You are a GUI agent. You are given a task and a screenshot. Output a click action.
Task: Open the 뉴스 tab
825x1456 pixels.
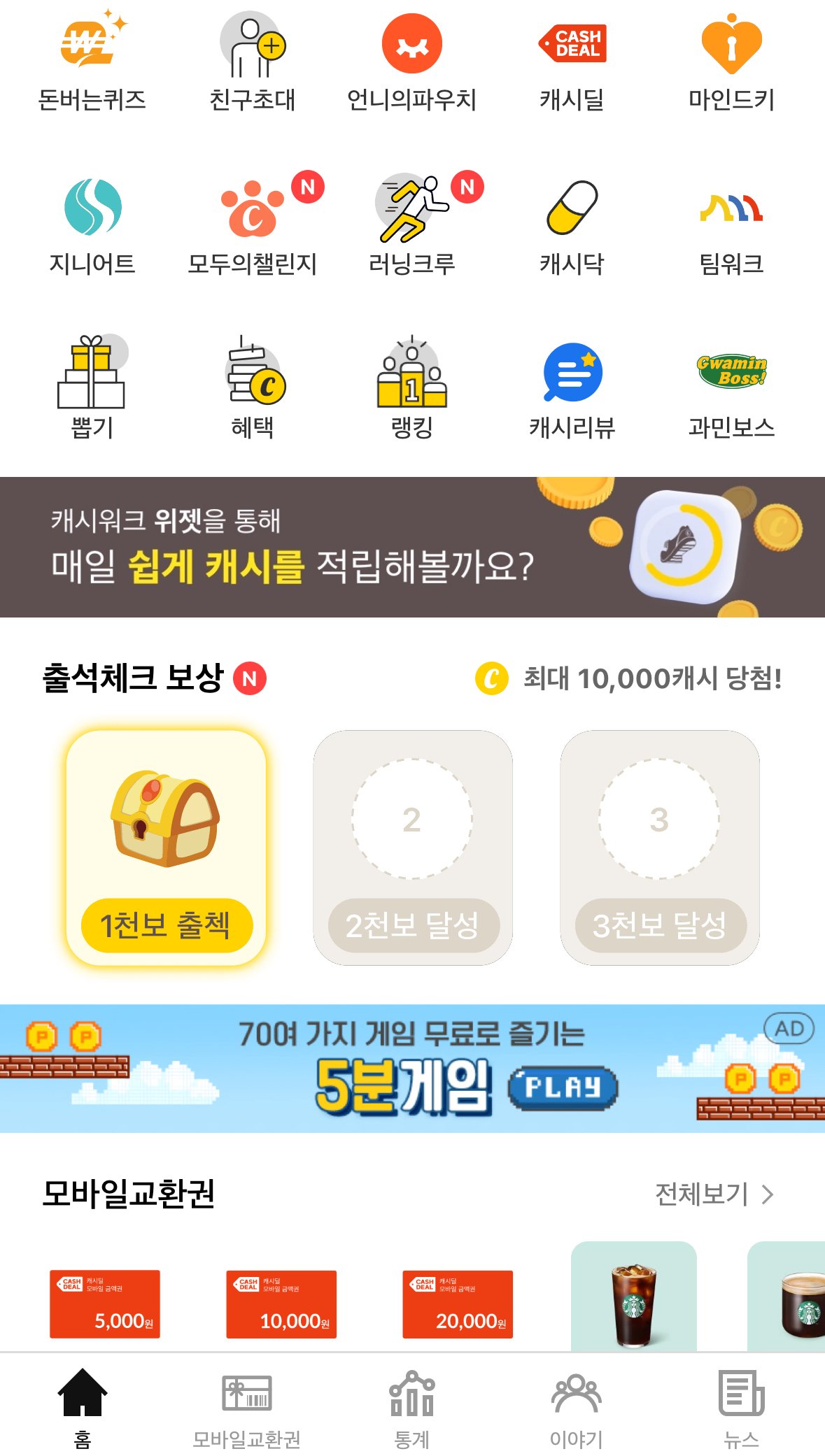tap(741, 1407)
